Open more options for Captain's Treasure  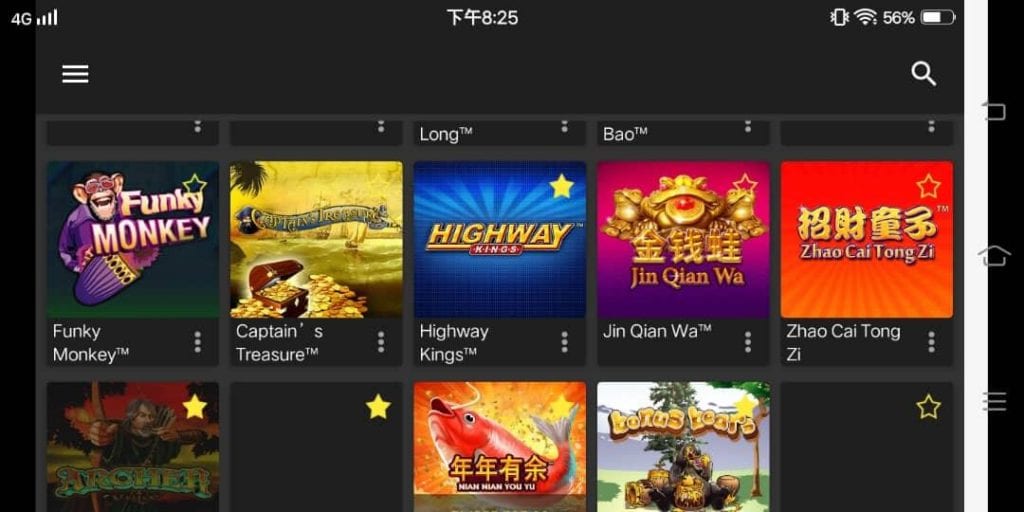tap(381, 342)
